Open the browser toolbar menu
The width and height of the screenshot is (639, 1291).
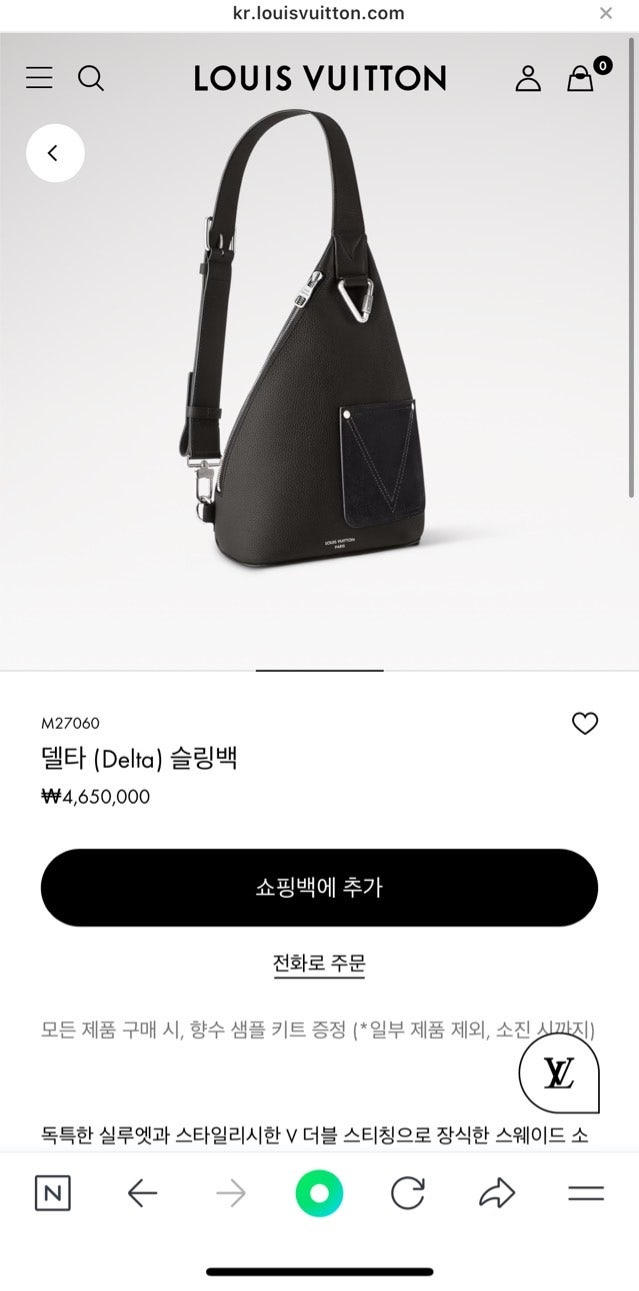[x=586, y=1192]
